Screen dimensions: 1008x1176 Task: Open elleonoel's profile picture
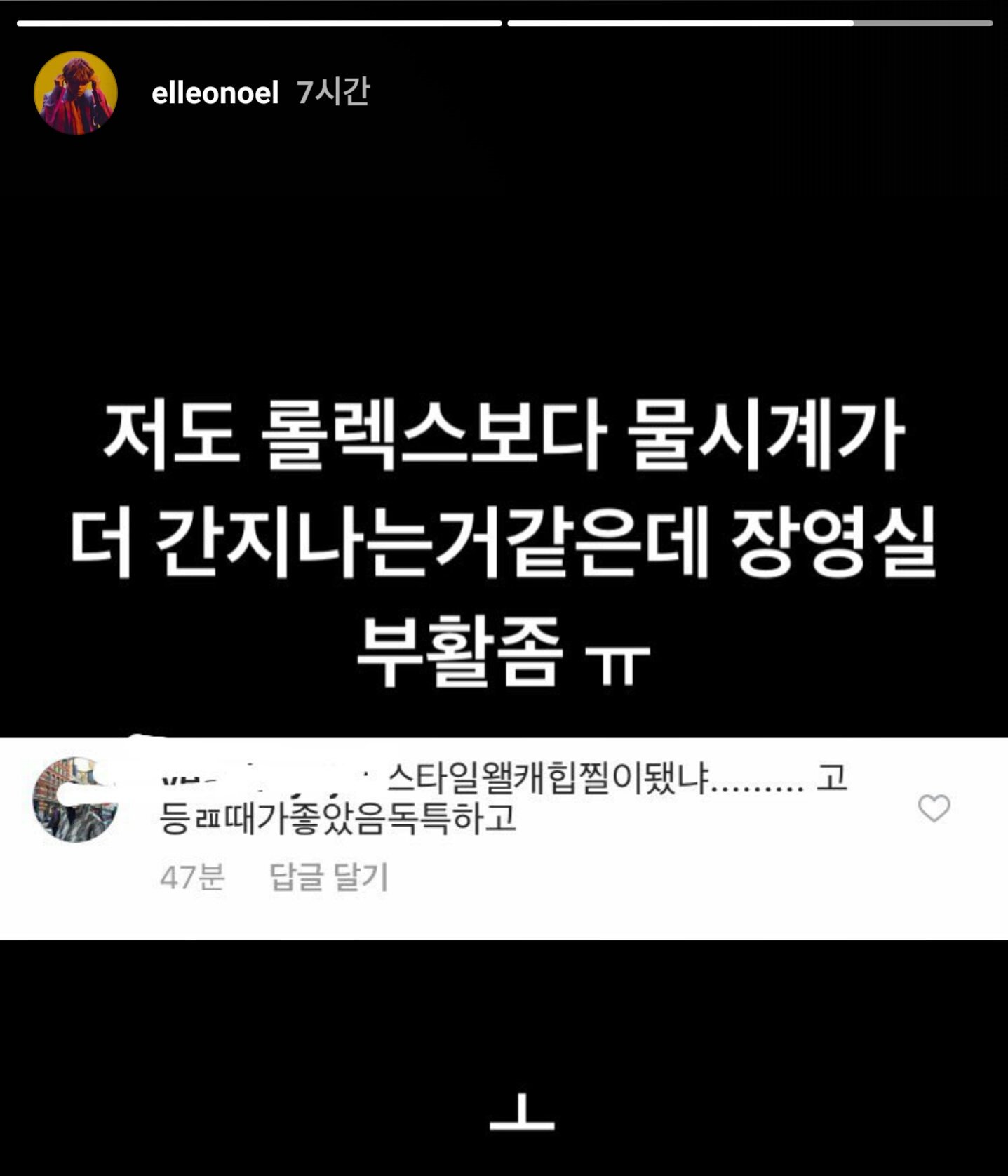point(76,93)
